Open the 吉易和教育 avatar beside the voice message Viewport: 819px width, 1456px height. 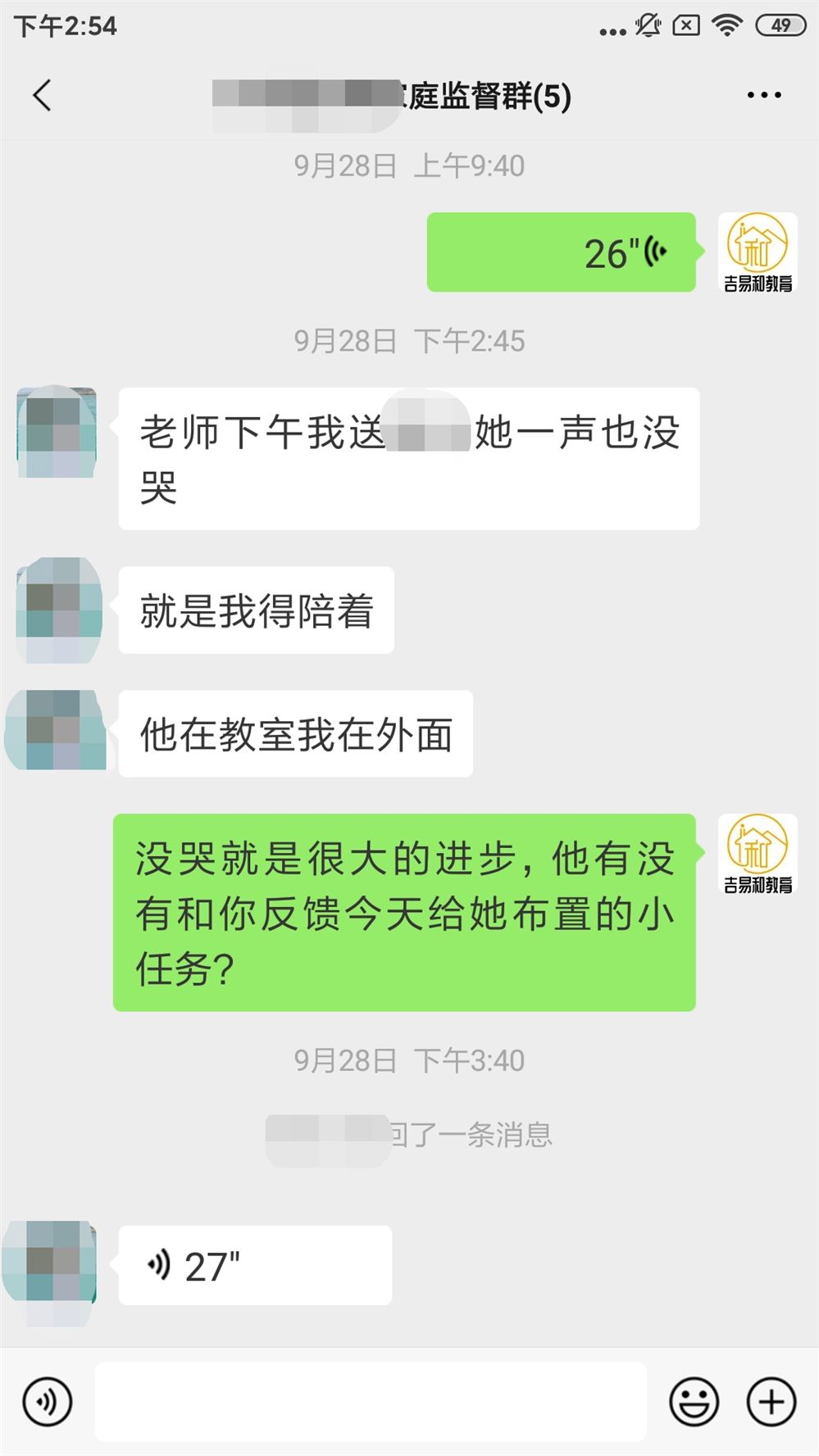pos(758,252)
